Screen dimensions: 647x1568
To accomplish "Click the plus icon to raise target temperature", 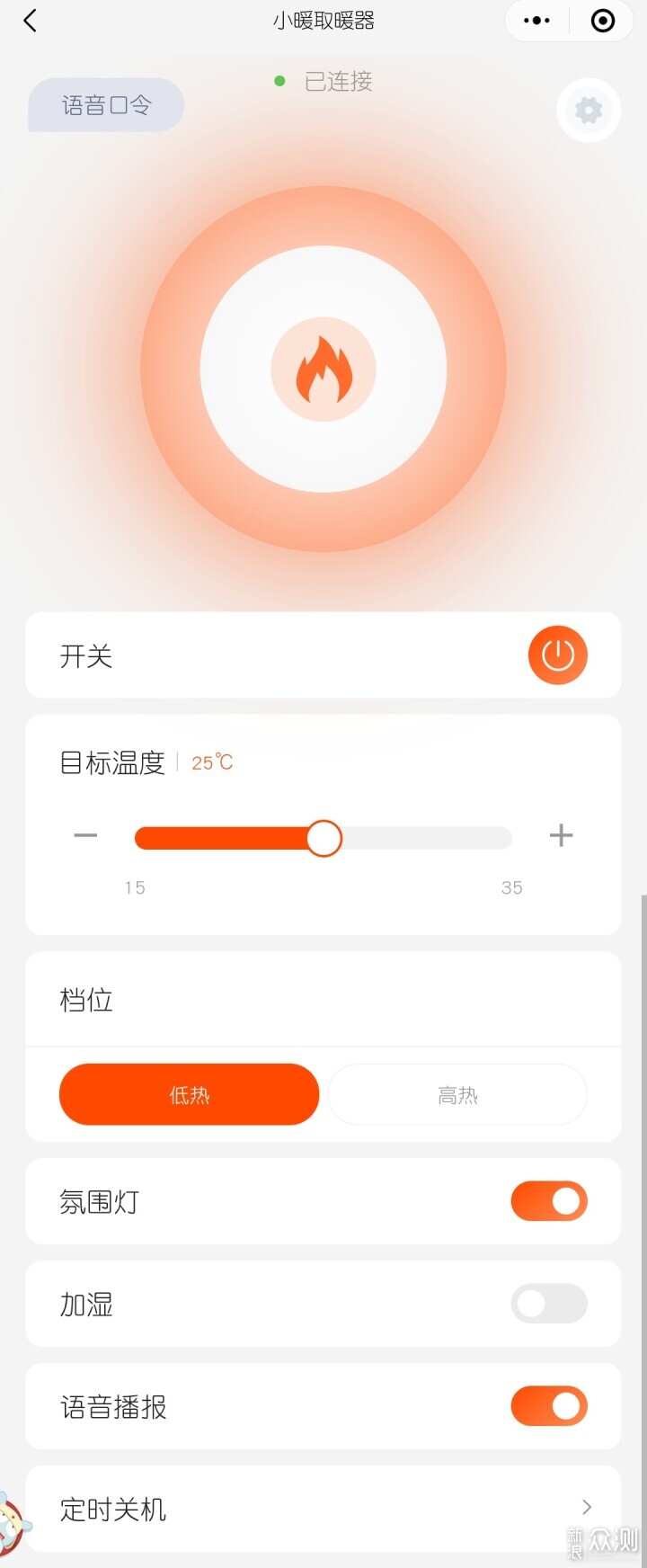I will (561, 835).
